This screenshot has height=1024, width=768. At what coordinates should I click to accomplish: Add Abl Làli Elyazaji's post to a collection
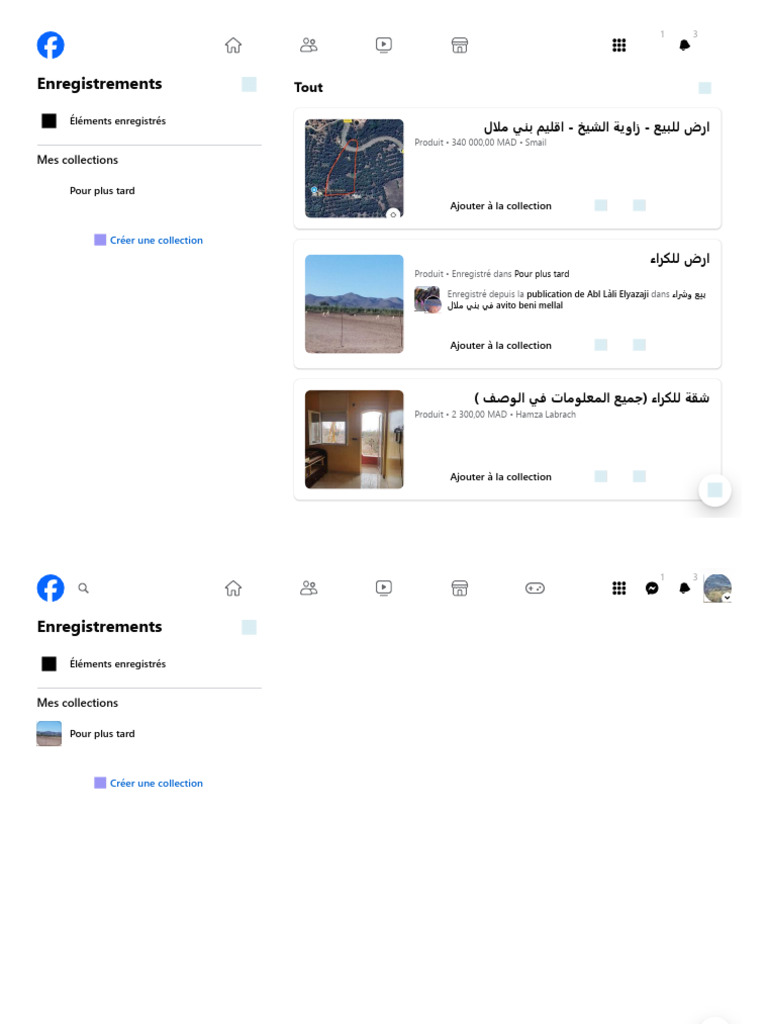click(x=500, y=345)
